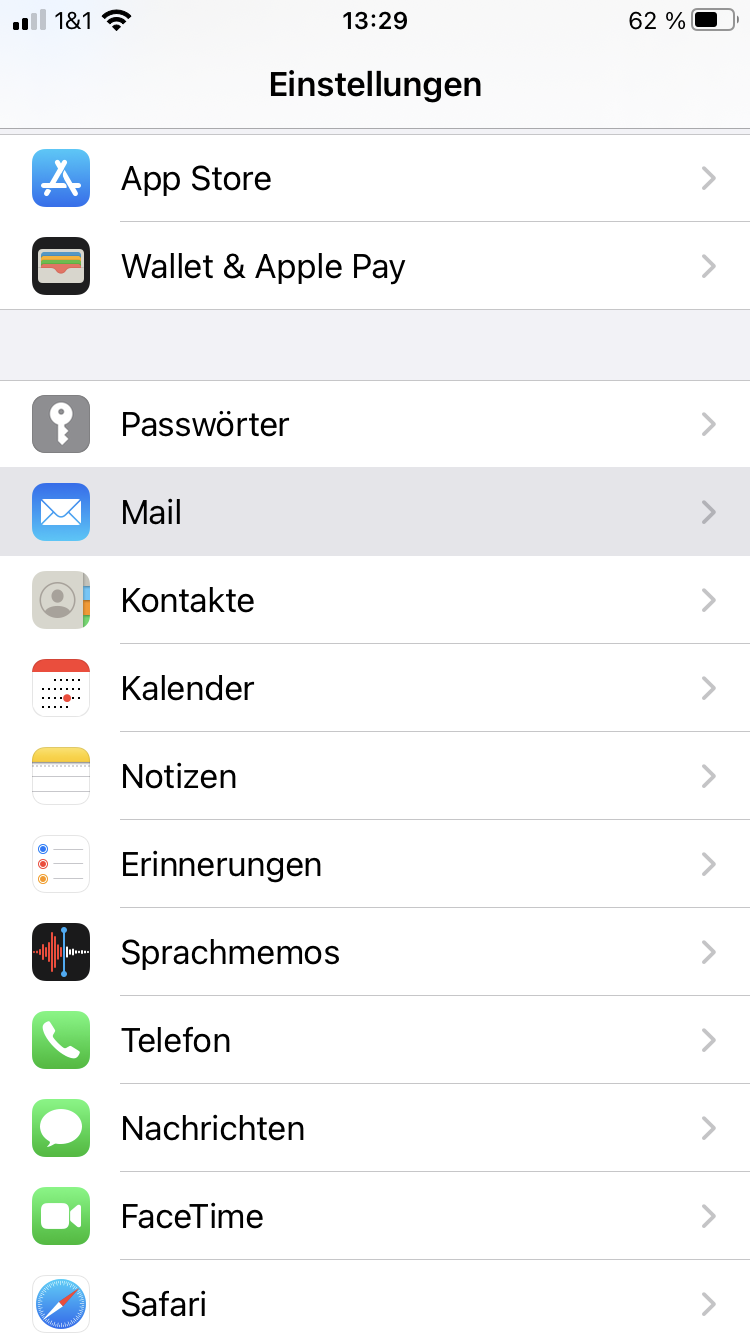Select the Kontakte row
750x1334 pixels.
[x=375, y=600]
